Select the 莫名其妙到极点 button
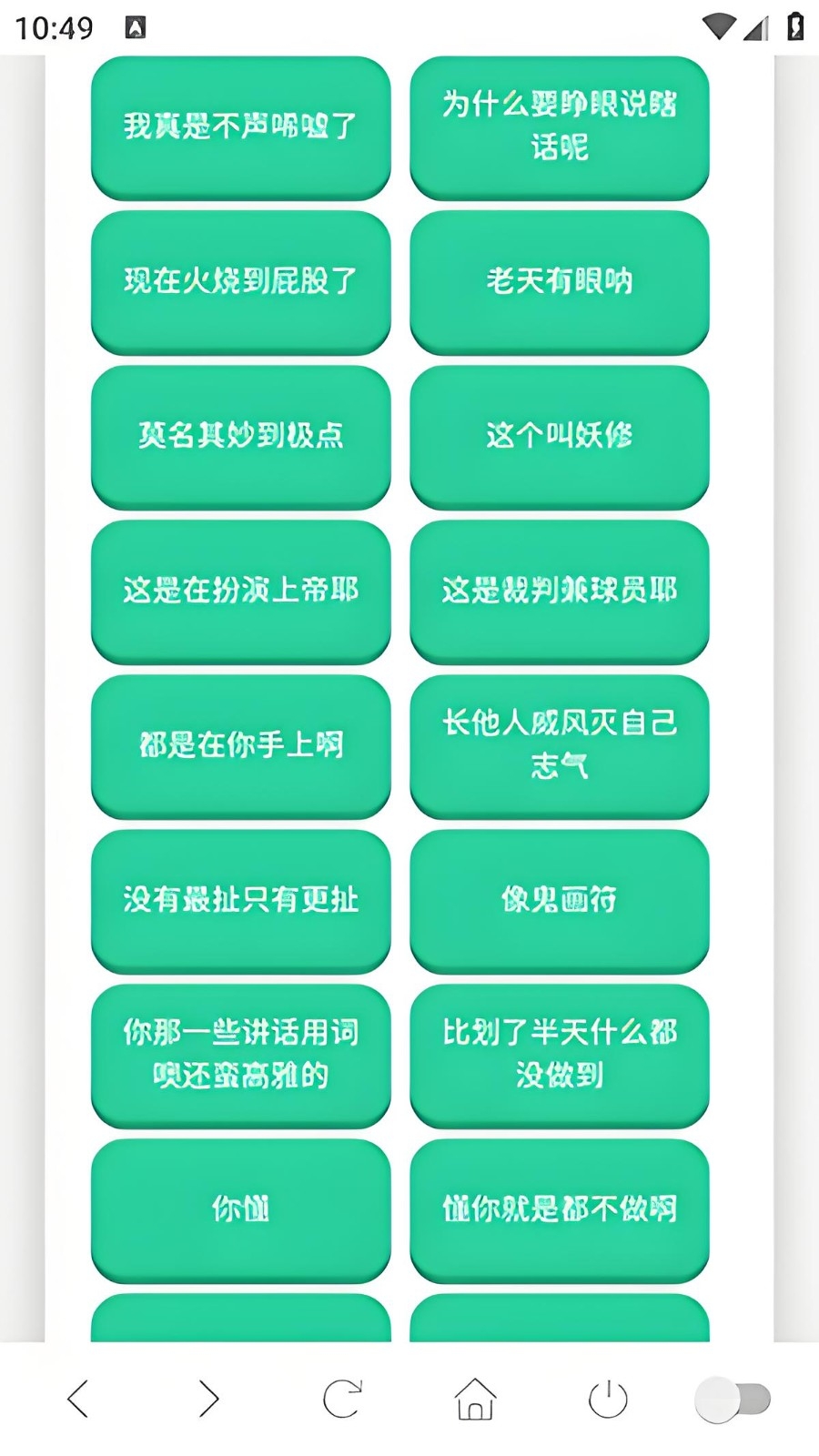Screen dimensions: 819x1456 pos(240,436)
